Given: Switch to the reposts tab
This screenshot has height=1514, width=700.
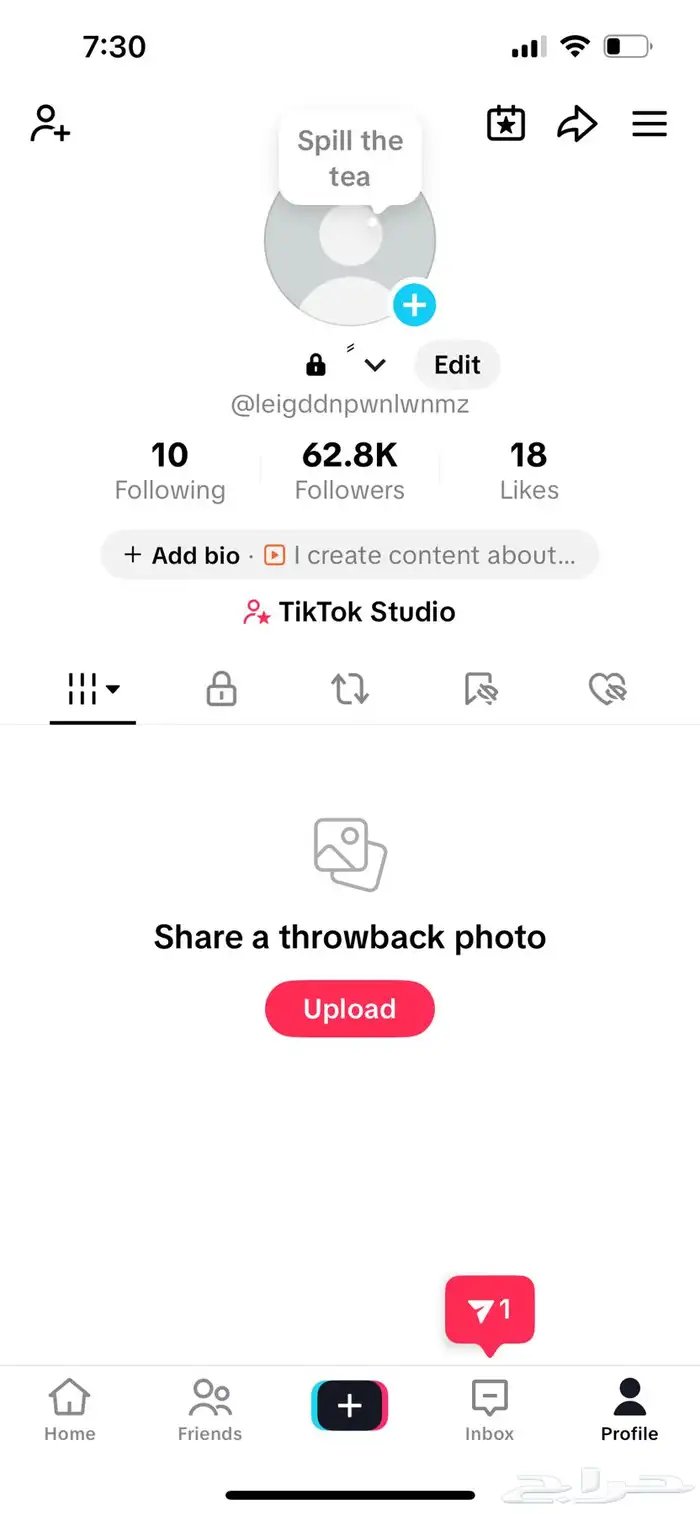Looking at the screenshot, I should (350, 689).
